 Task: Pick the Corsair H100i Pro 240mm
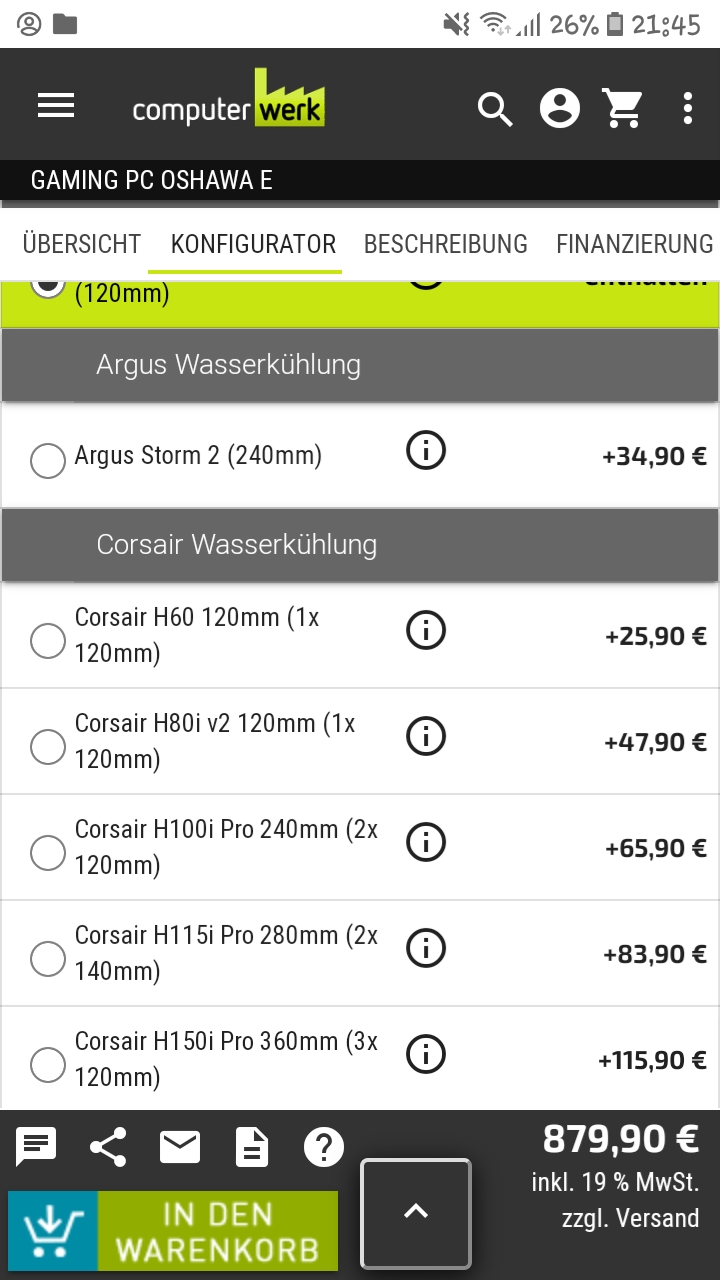pyautogui.click(x=48, y=852)
